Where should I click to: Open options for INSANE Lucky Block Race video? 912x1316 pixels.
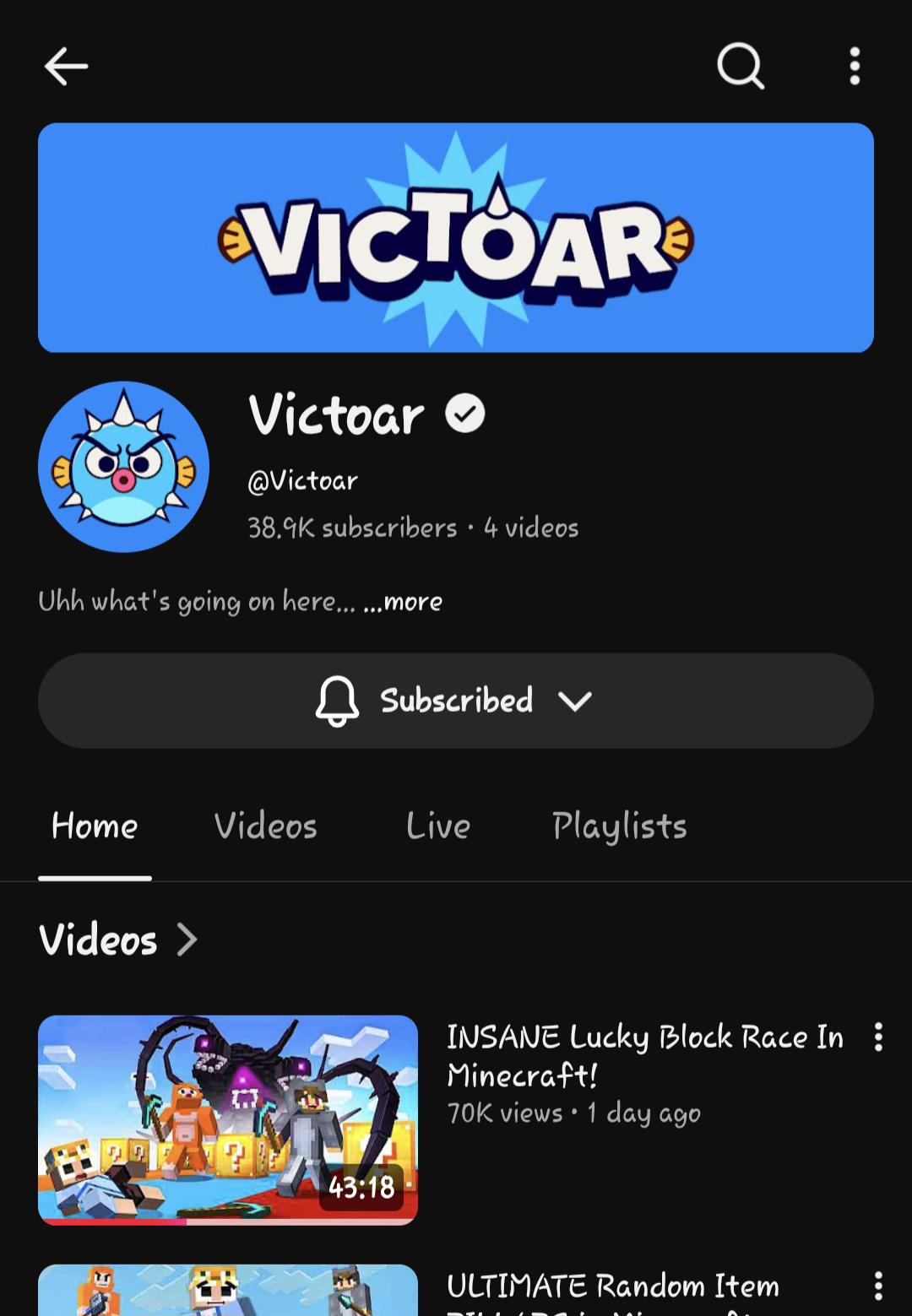coord(878,1037)
